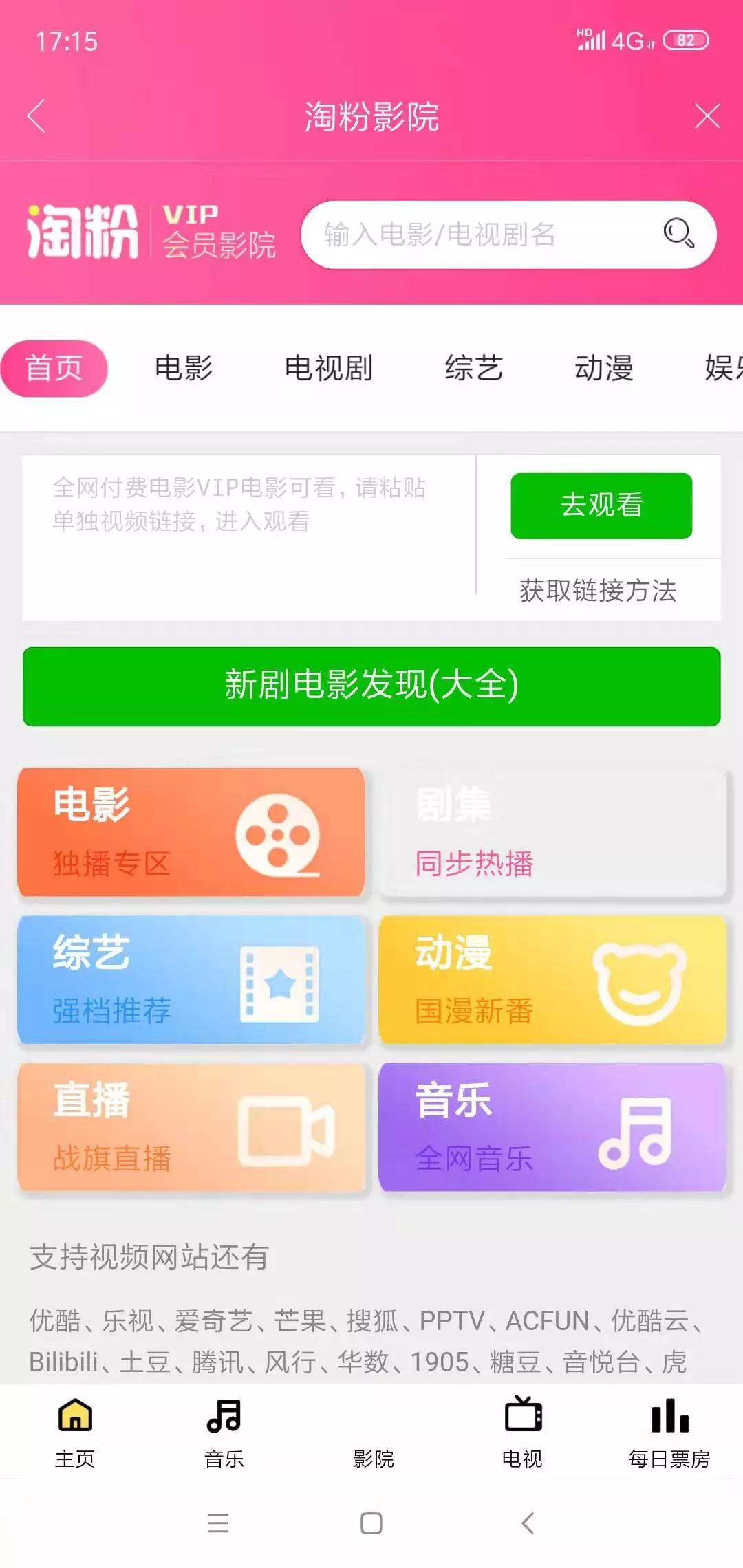Close the 淘粉影院 page

pos(707,116)
